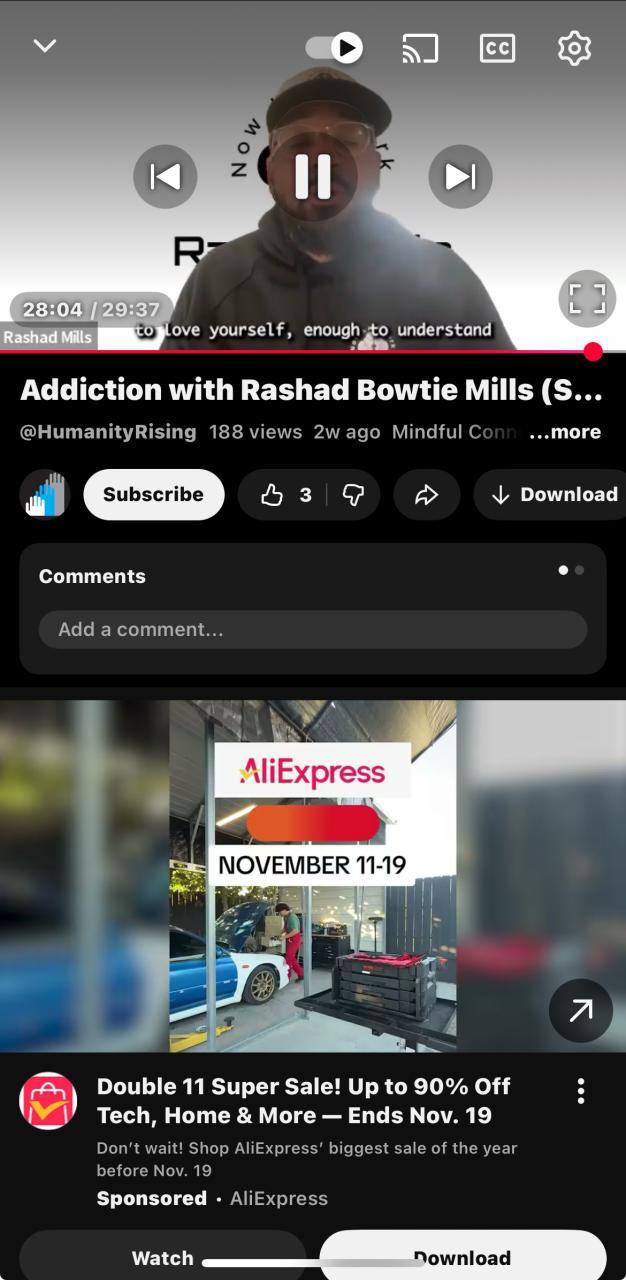Image resolution: width=626 pixels, height=1280 pixels.
Task: Open the AliExpress ad video
Action: point(312,875)
